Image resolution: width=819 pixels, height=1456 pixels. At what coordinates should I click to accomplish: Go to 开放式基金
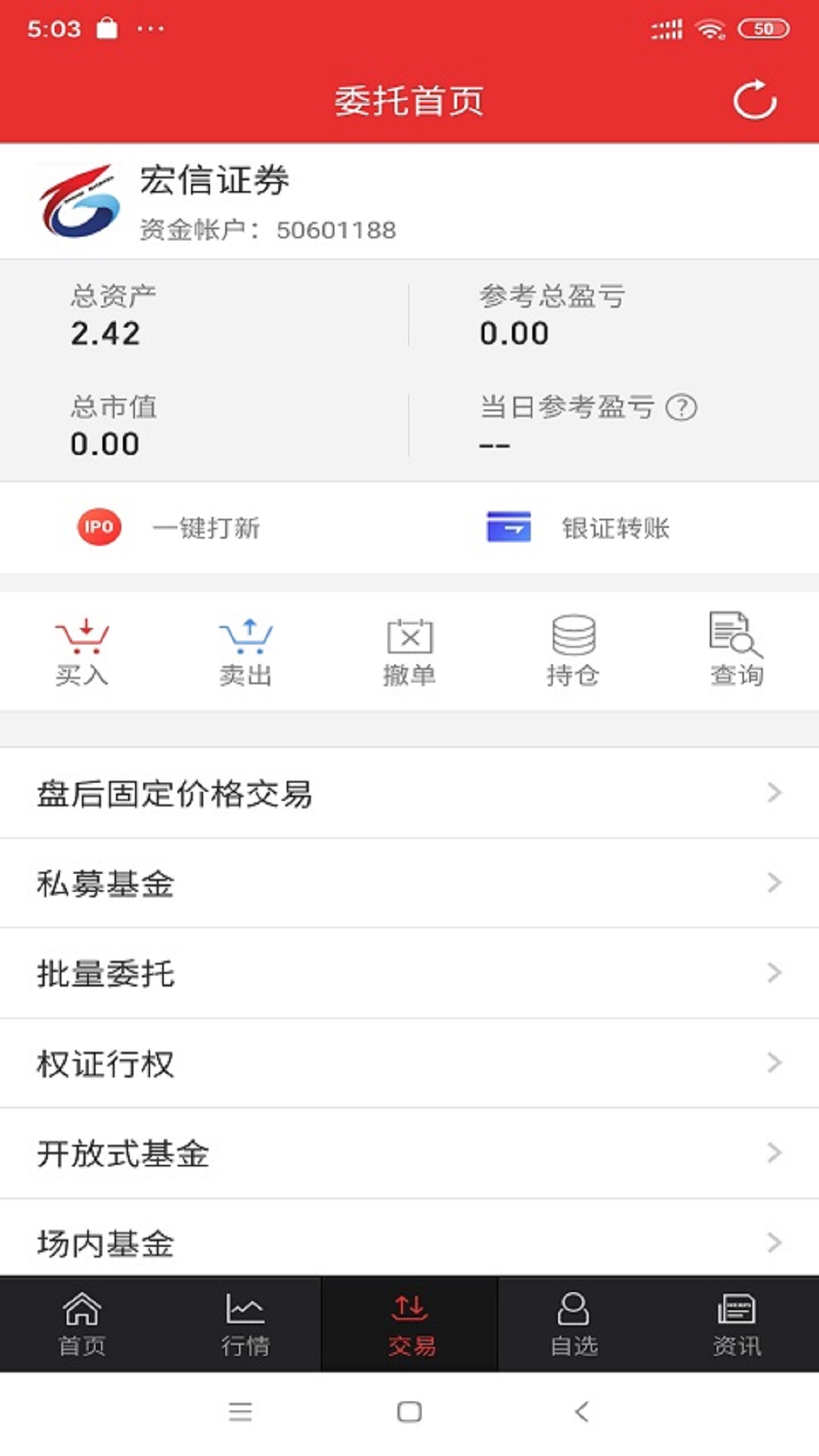pos(409,1153)
